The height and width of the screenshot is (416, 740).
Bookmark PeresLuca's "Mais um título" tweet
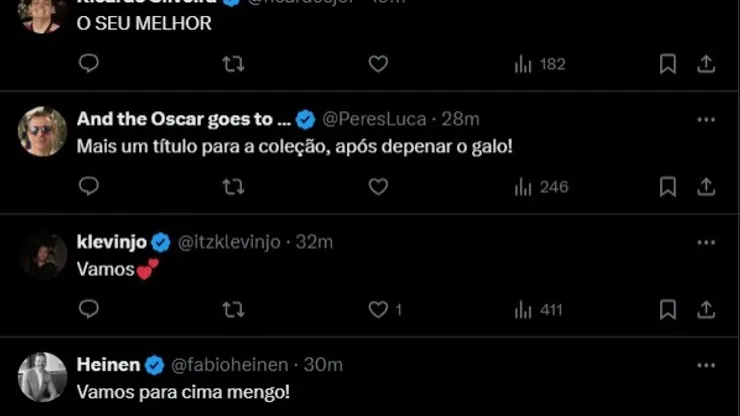[668, 187]
